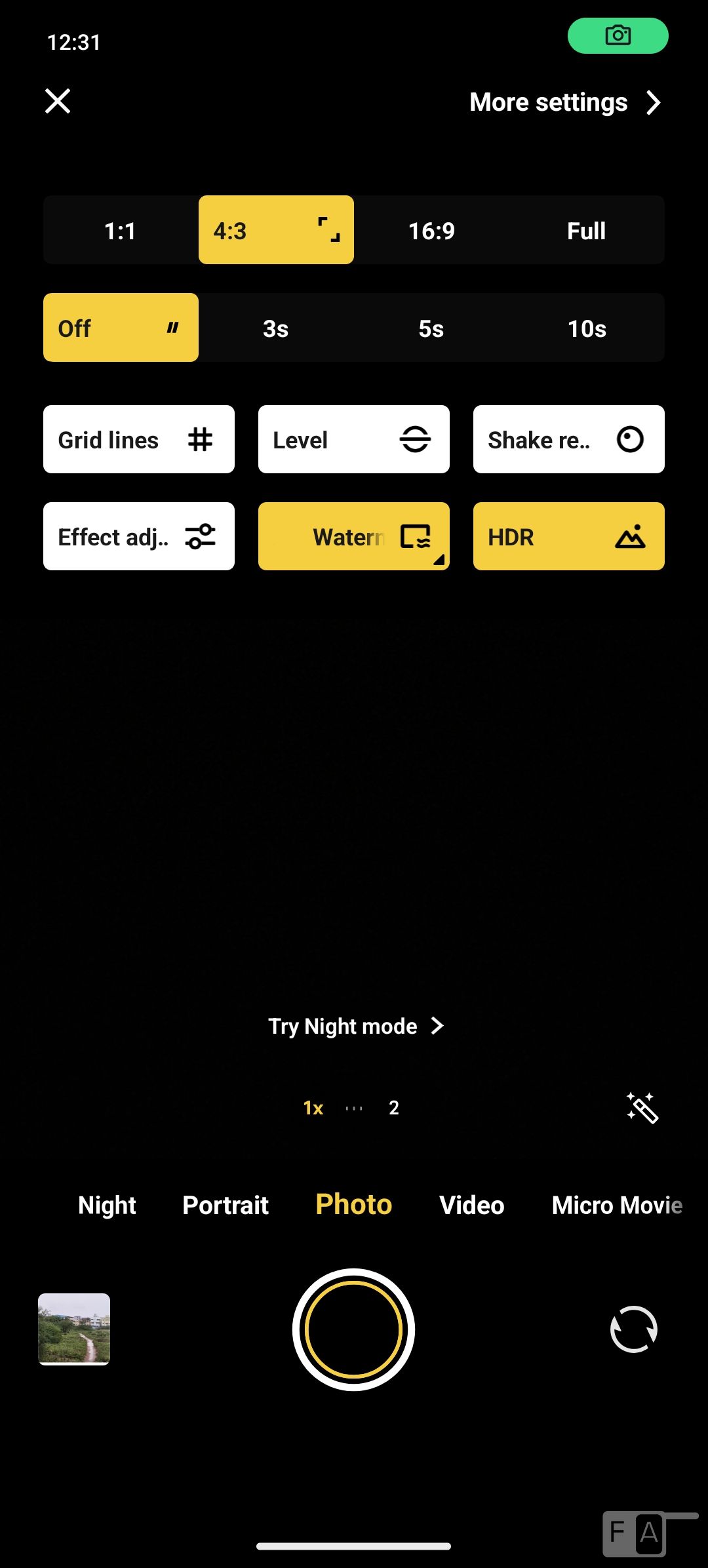Screen dimensions: 708x1568
Task: Open More settings
Action: (564, 102)
